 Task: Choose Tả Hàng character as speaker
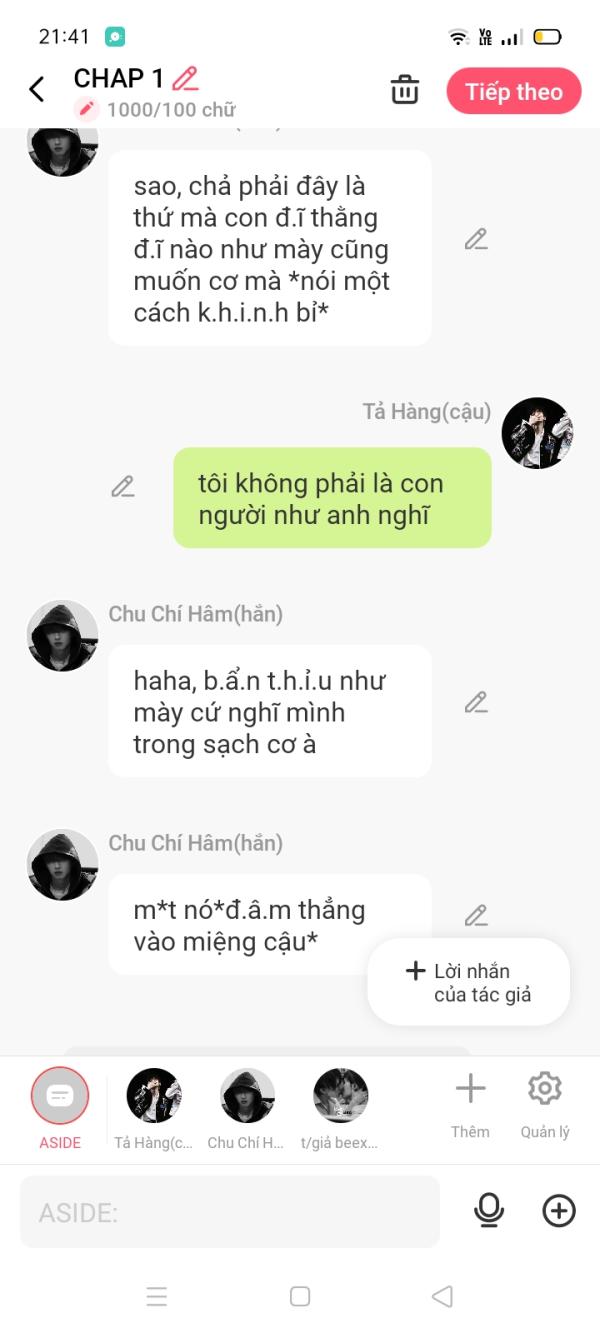click(154, 1108)
